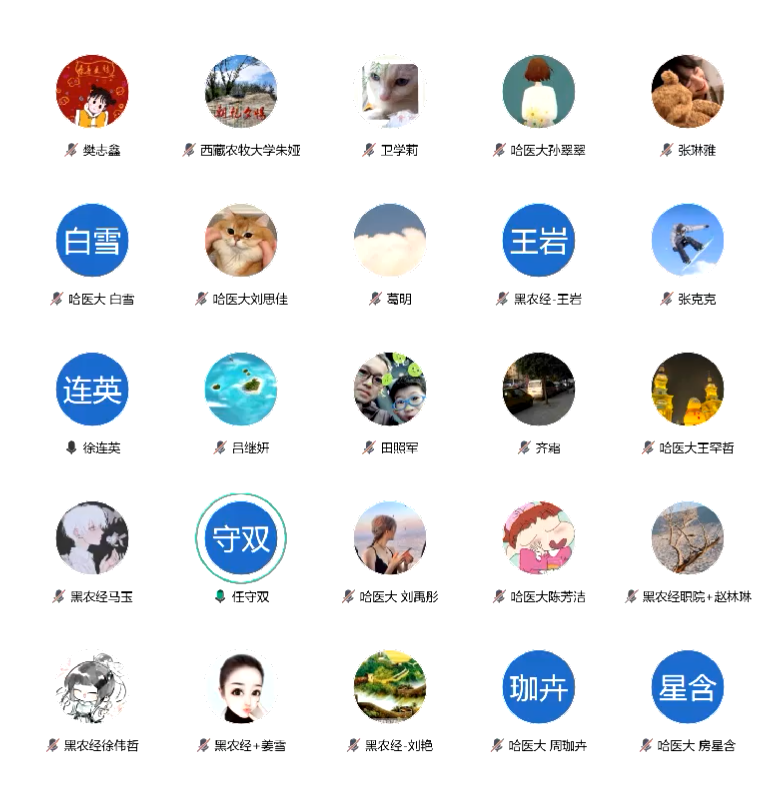Choose participant 黑农经+姜雪

click(x=241, y=687)
